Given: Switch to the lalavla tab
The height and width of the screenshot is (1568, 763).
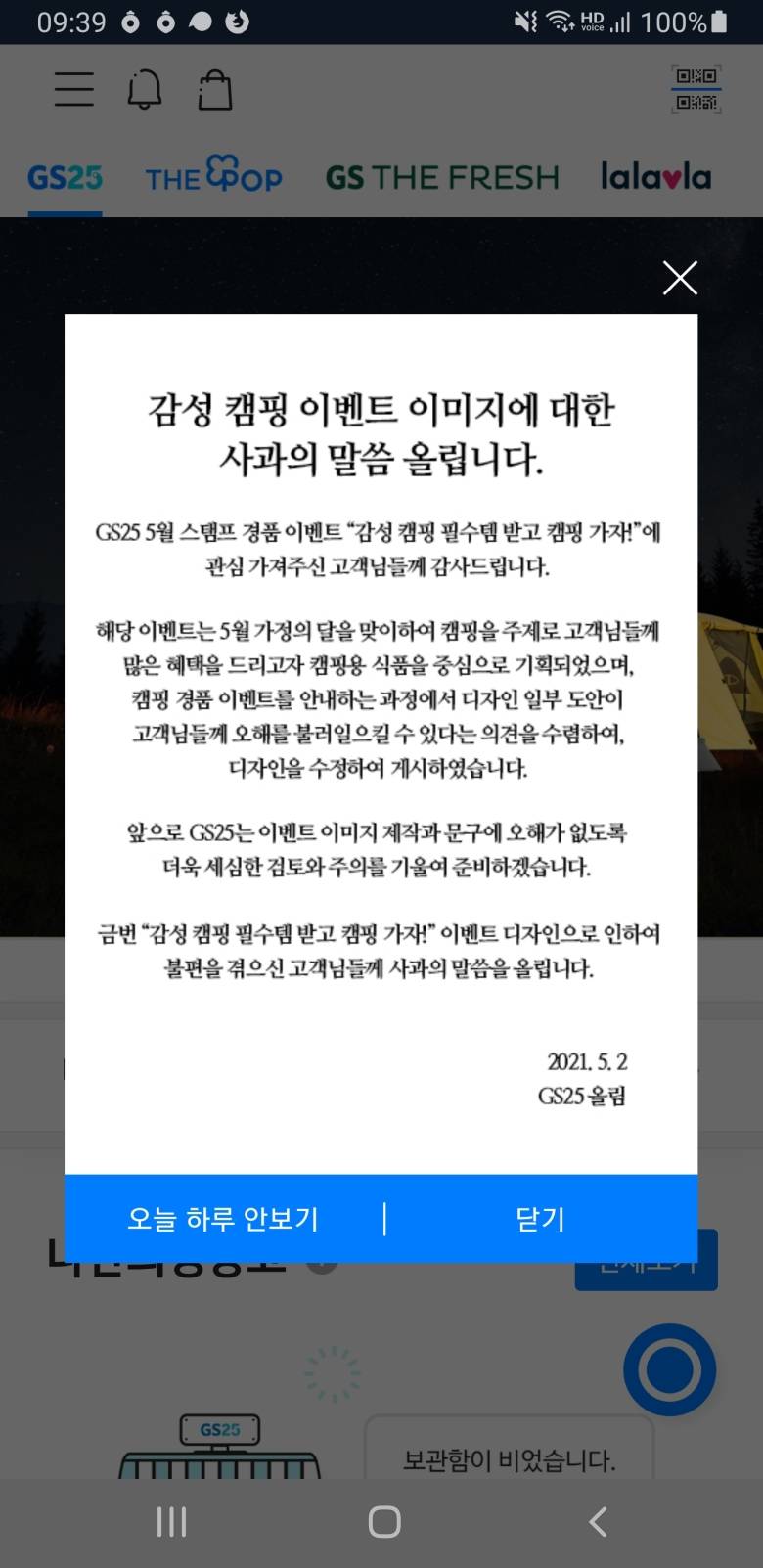Looking at the screenshot, I should (x=655, y=177).
